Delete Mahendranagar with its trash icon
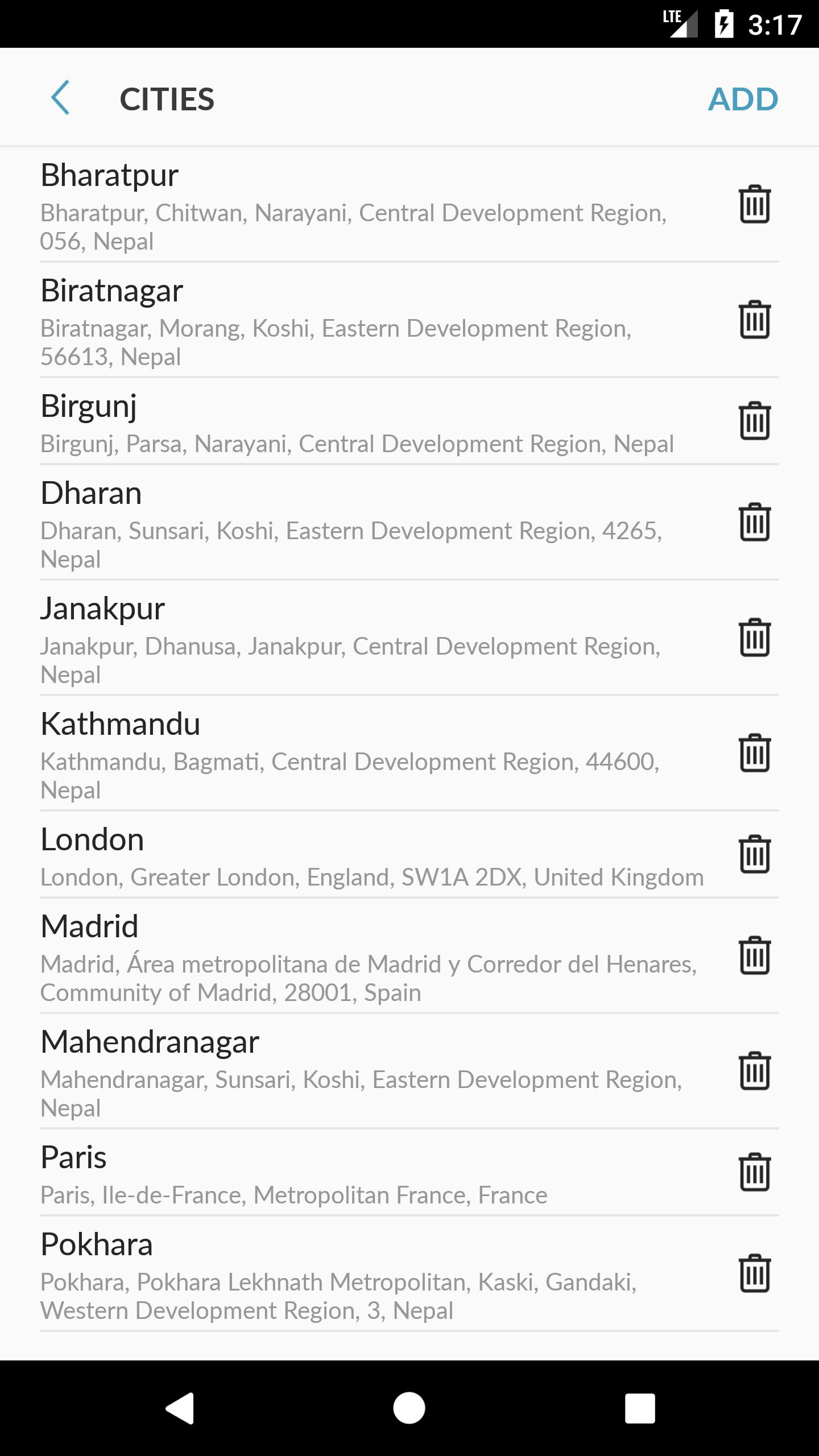This screenshot has width=819, height=1456. point(755,1071)
